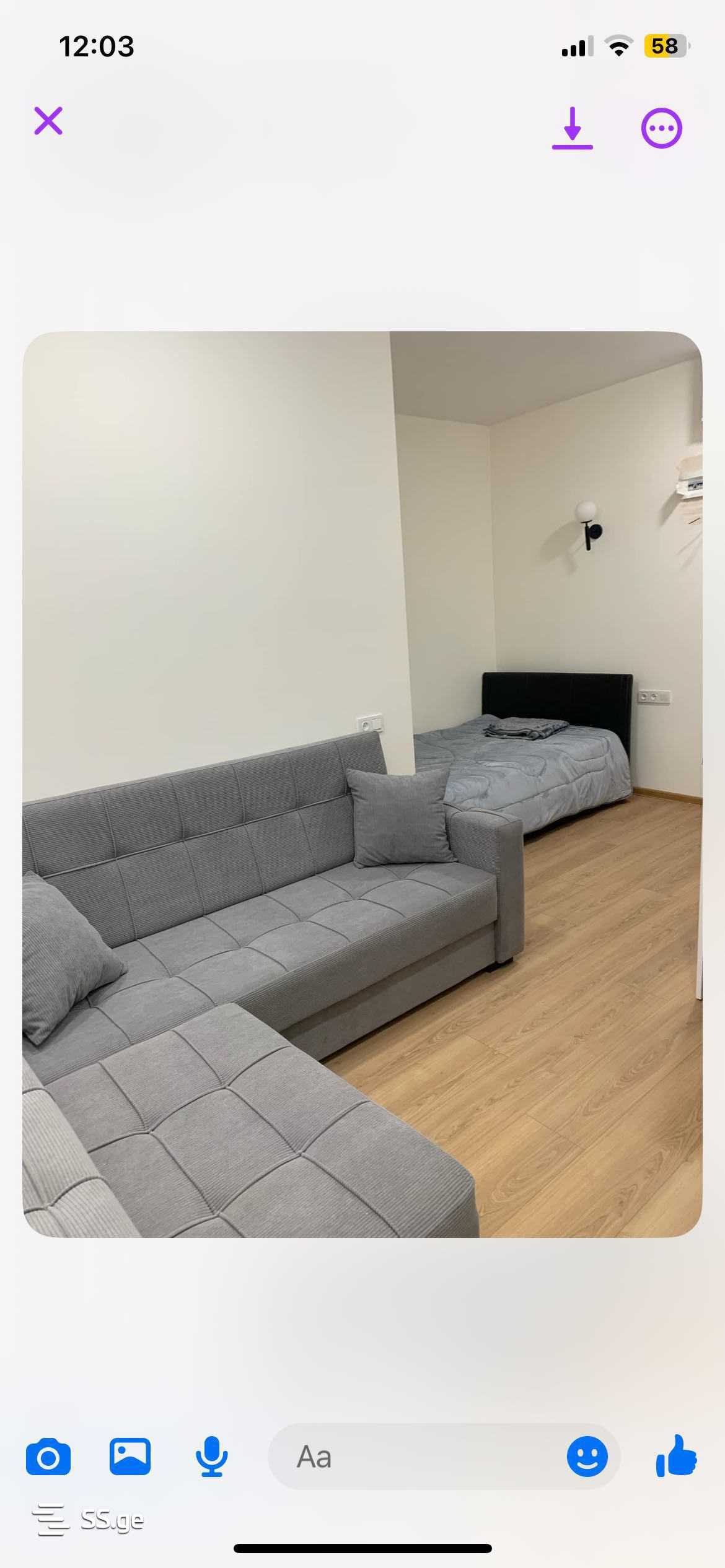Viewport: 725px width, 1568px height.
Task: Send a thumbs-up like
Action: point(676,1456)
